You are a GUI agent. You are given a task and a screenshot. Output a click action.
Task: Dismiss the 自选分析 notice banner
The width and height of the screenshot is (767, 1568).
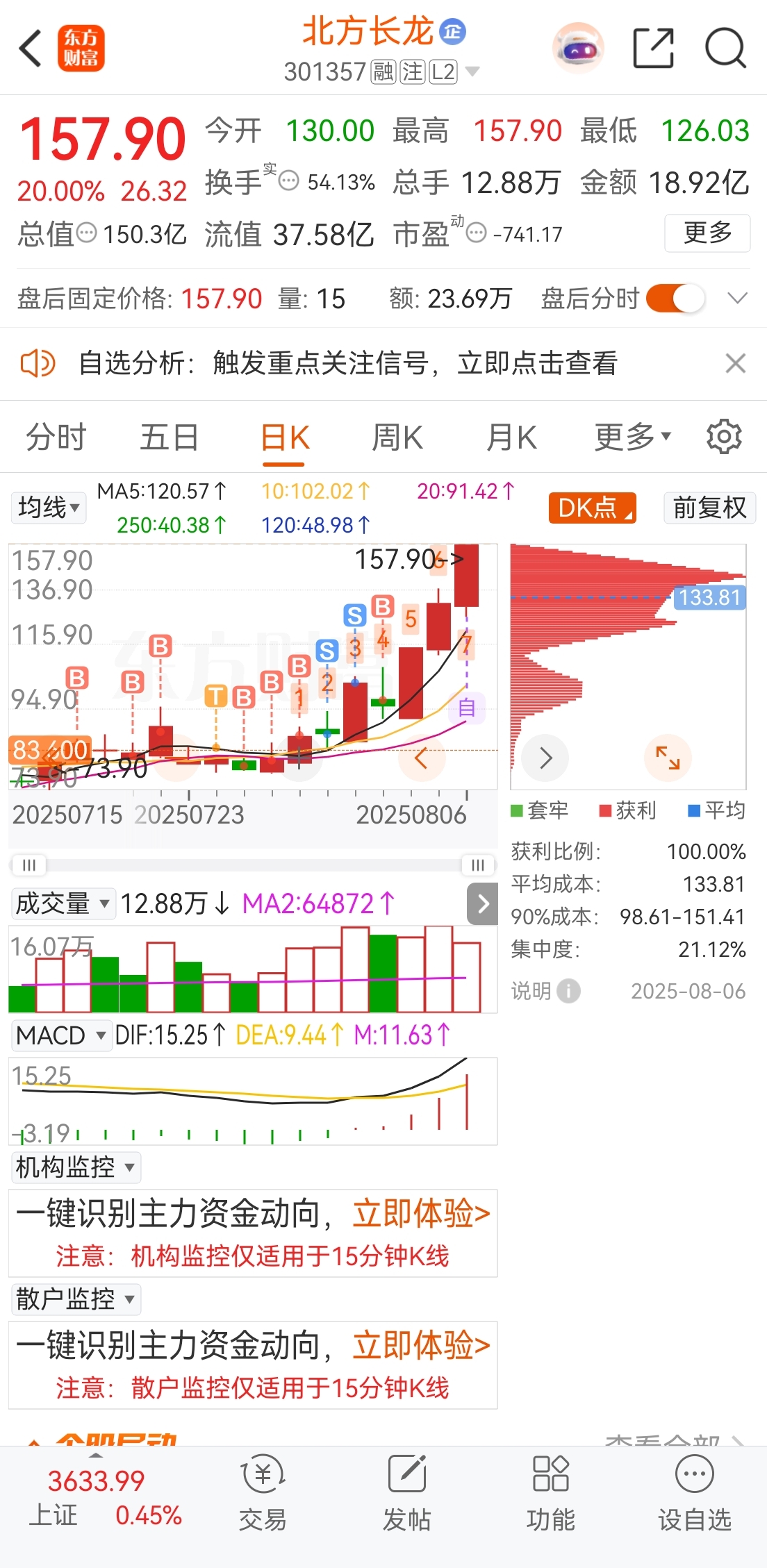tap(735, 363)
